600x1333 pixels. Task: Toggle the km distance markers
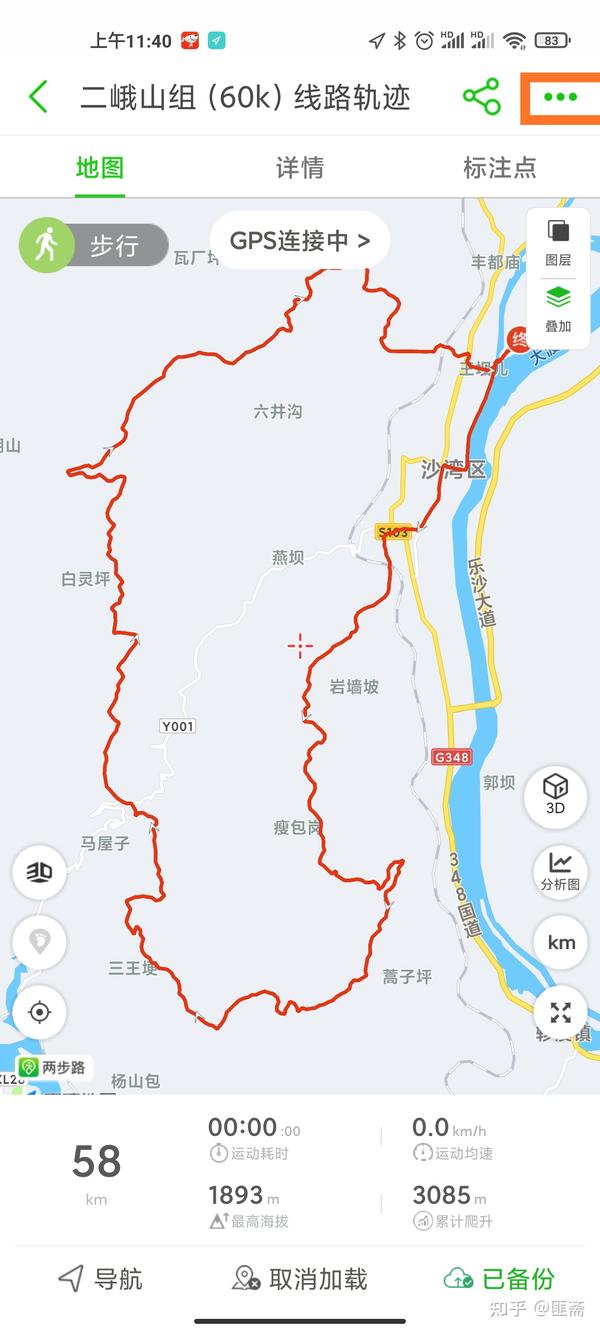click(561, 942)
